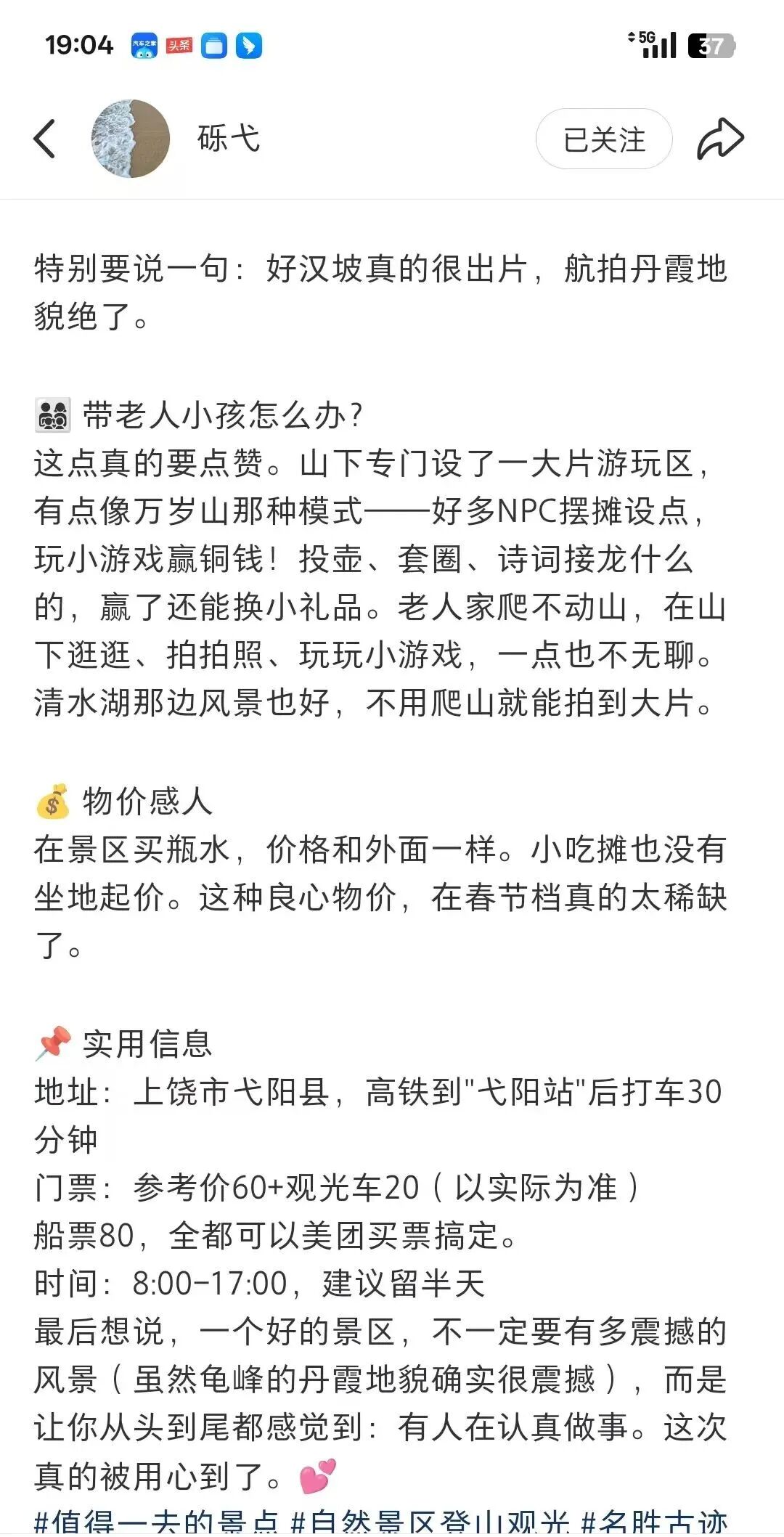This screenshot has width=784, height=1537.
Task: Tap the username 砾弋
Action: (227, 138)
